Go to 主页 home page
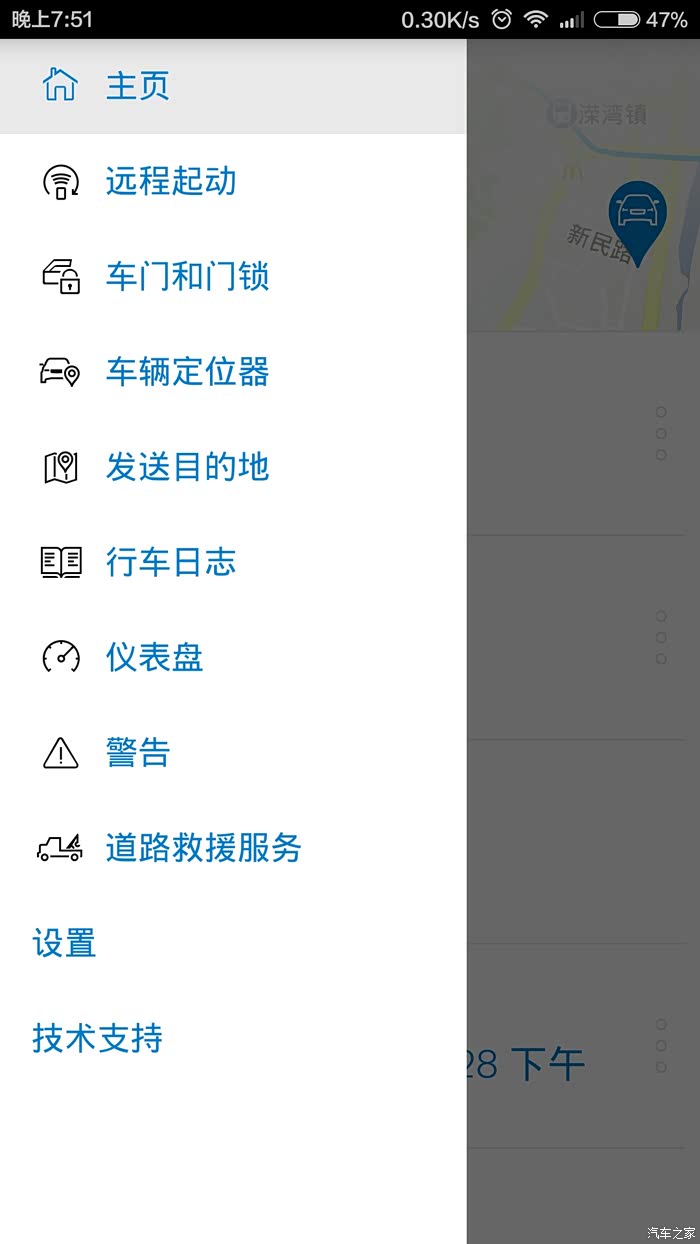Screen dimensions: 700x1244 click(138, 86)
